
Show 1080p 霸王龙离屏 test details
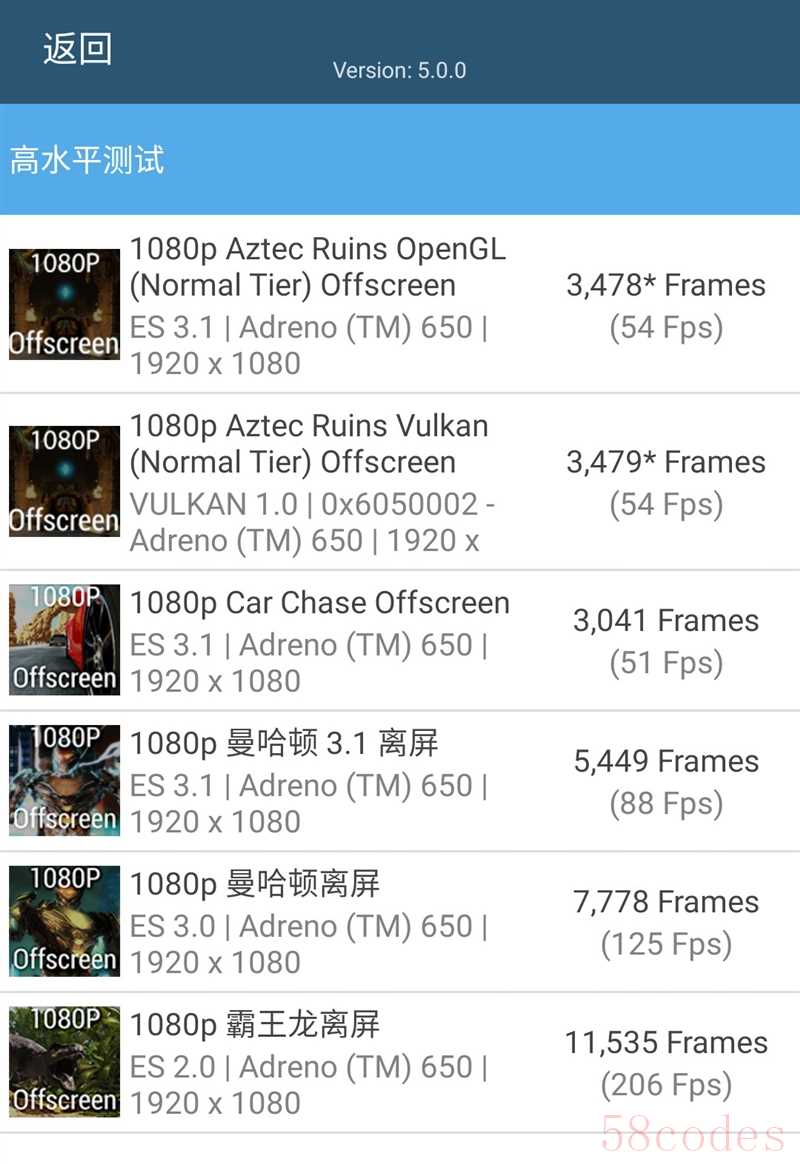coord(400,1062)
